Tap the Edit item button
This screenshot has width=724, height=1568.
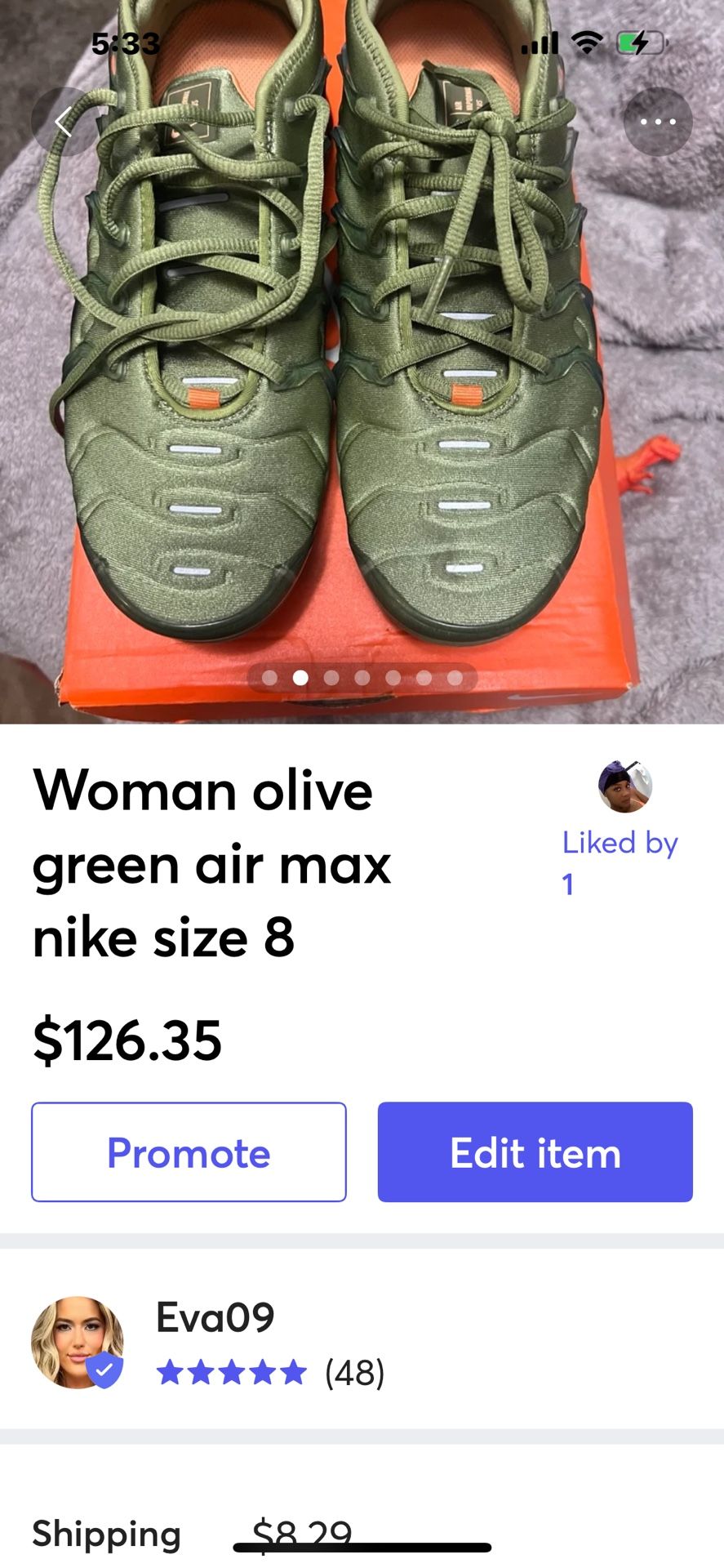(535, 1152)
